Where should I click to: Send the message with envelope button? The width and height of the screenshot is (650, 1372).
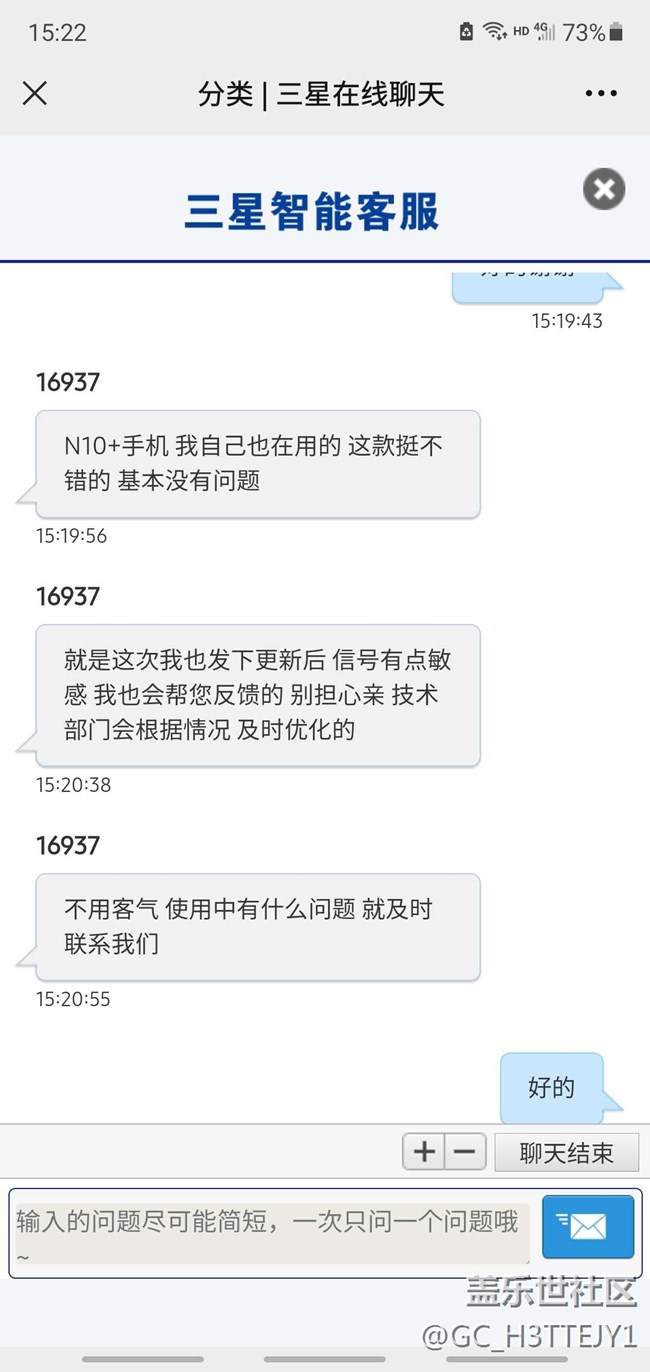pos(588,1227)
